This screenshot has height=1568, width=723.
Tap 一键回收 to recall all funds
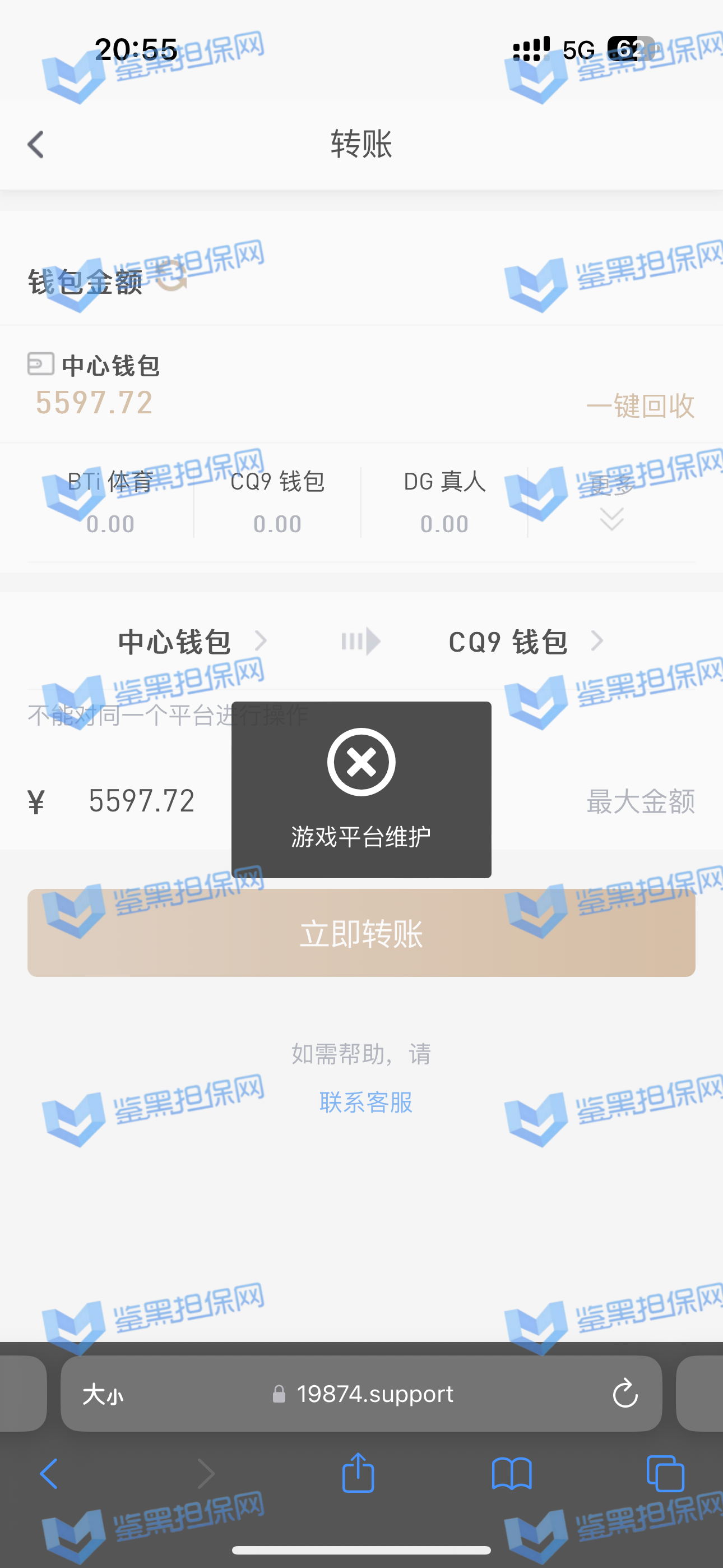639,406
